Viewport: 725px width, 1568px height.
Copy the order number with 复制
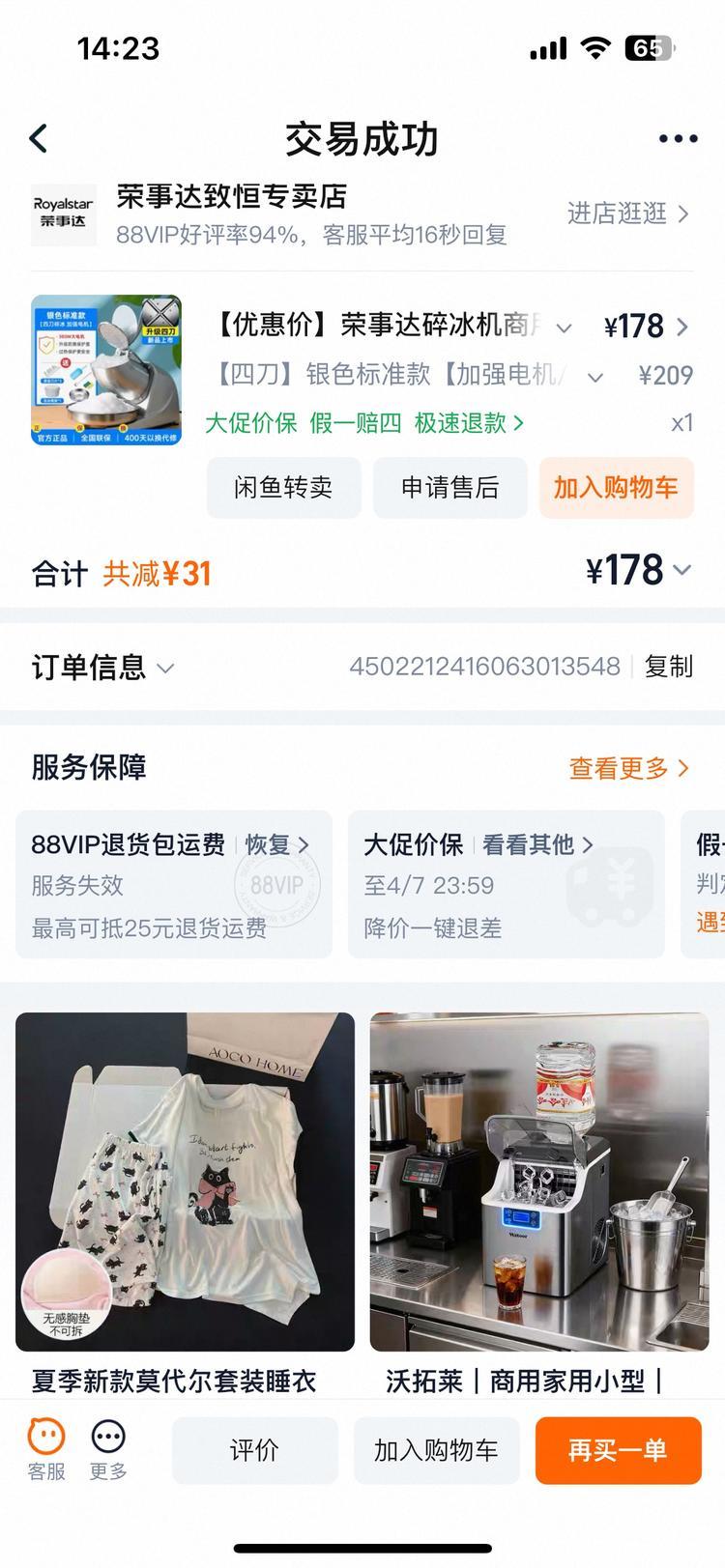(668, 667)
